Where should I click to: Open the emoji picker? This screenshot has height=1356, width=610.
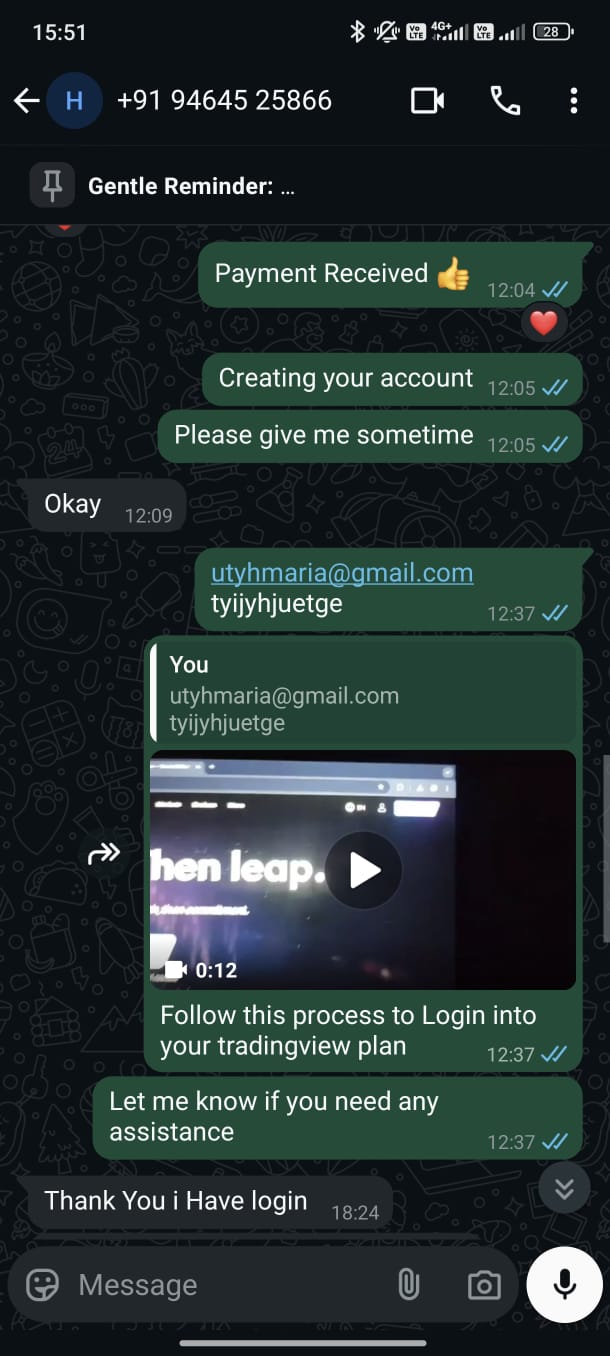click(42, 1284)
